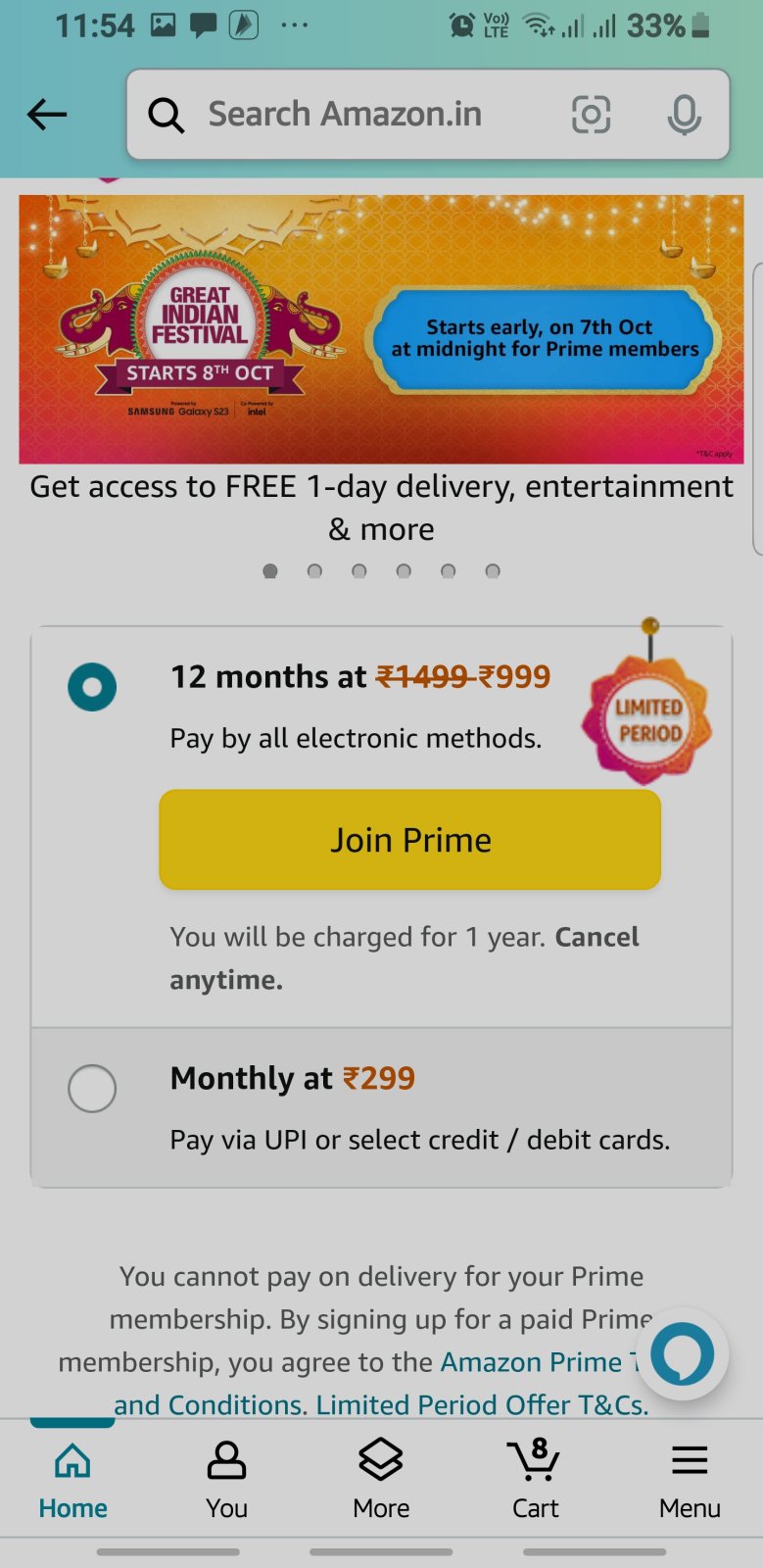Select the 12 months plan option
Image resolution: width=763 pixels, height=1568 pixels.
click(x=92, y=687)
